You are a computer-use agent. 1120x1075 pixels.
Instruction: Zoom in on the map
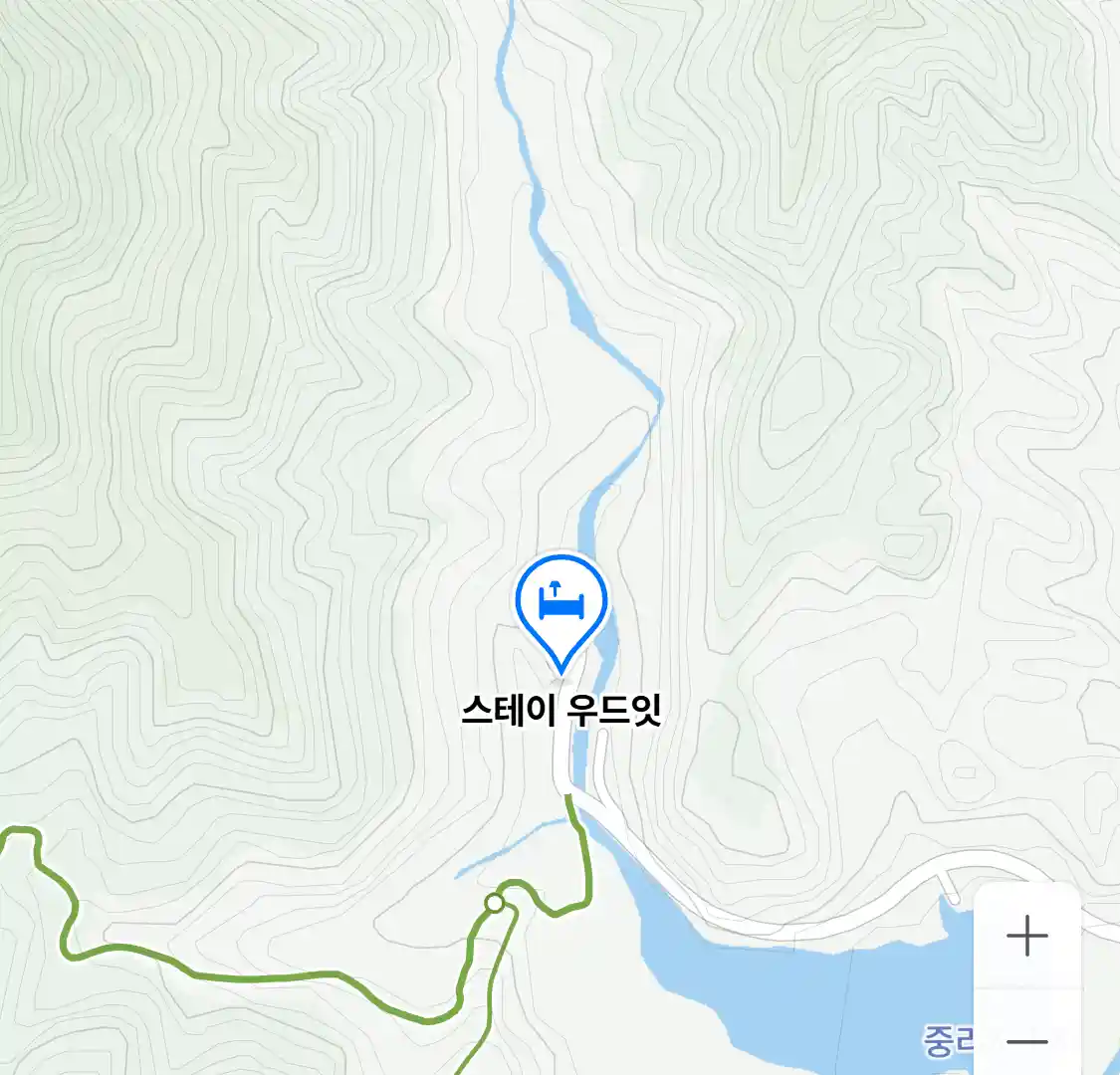click(1026, 937)
